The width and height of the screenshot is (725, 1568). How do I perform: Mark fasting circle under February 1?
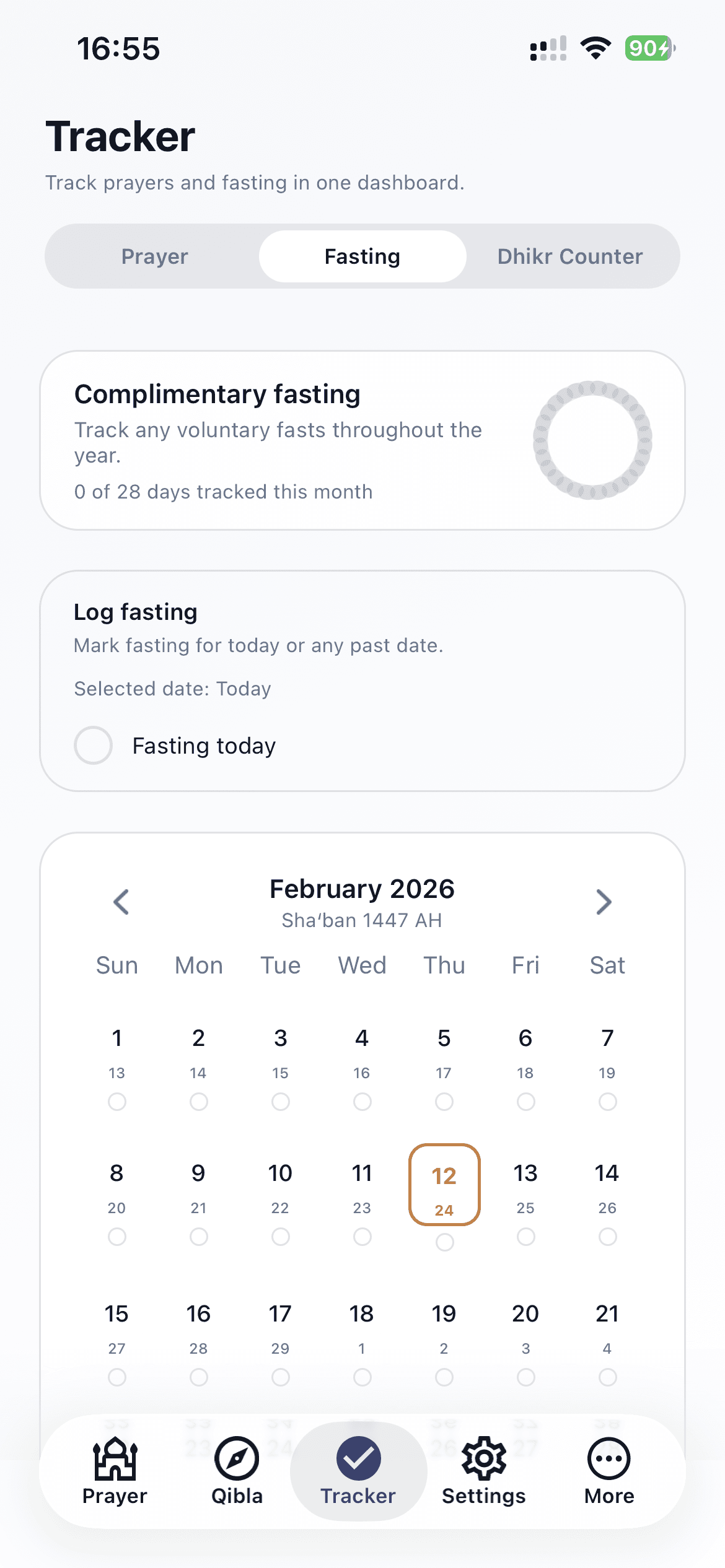(117, 1102)
